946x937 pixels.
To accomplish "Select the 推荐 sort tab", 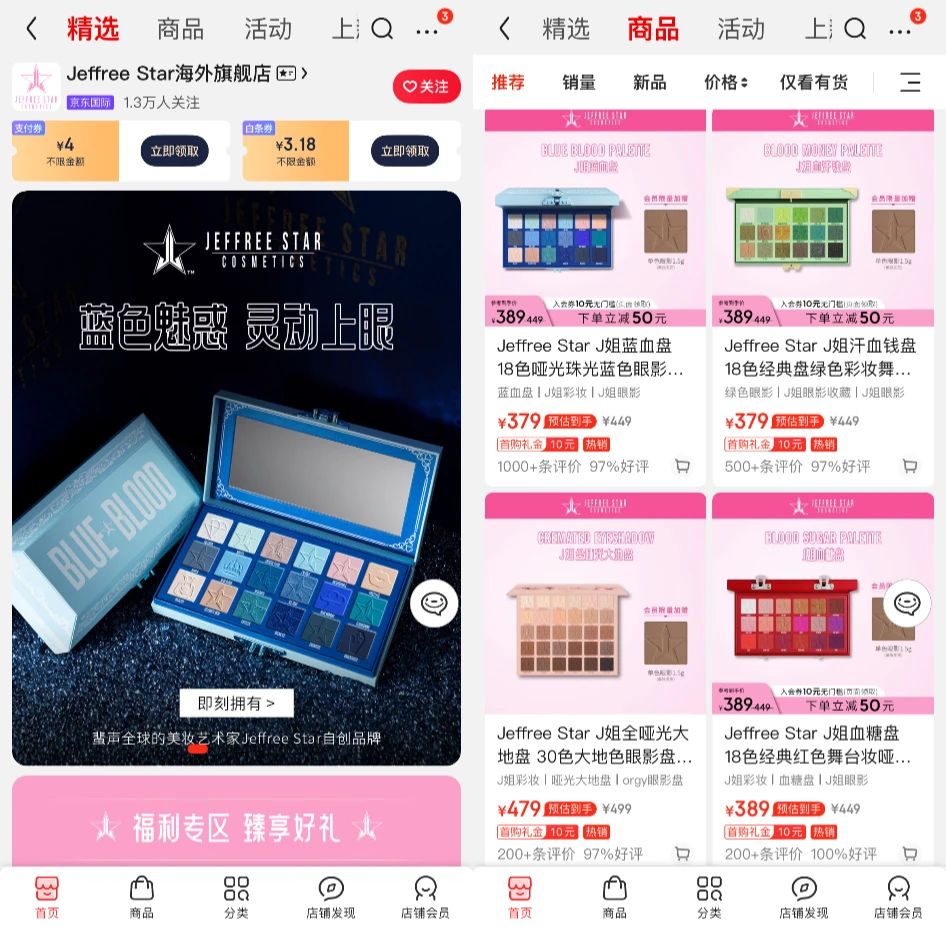I will click(x=508, y=82).
